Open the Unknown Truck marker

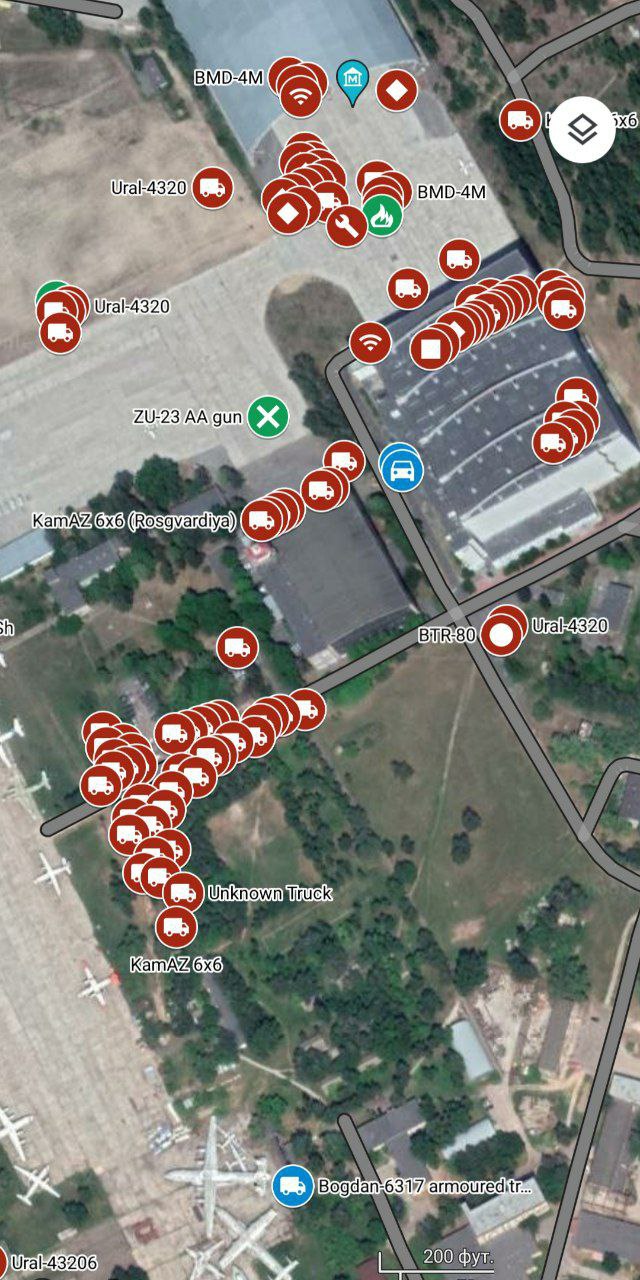coord(182,892)
